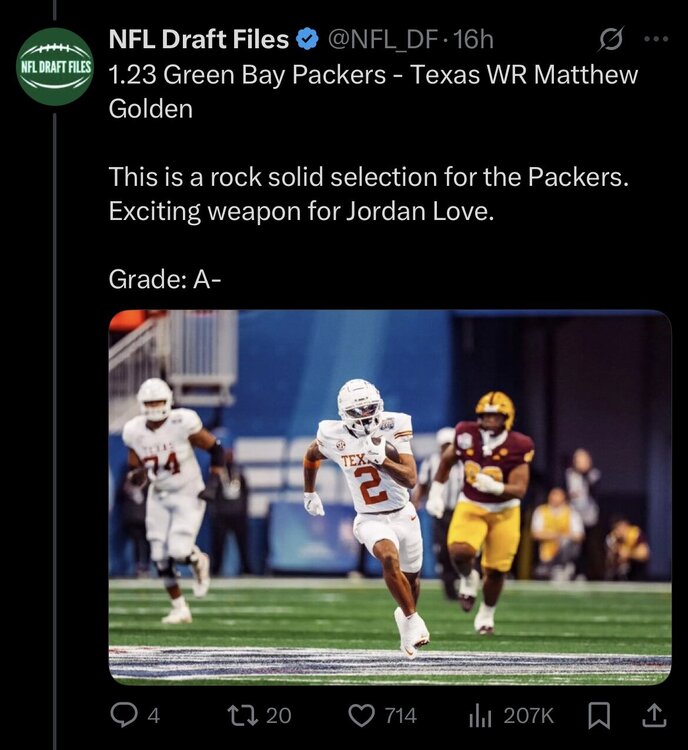The image size is (688, 750).
Task: Reply to the Matthew Golden tweet
Action: [x=123, y=715]
